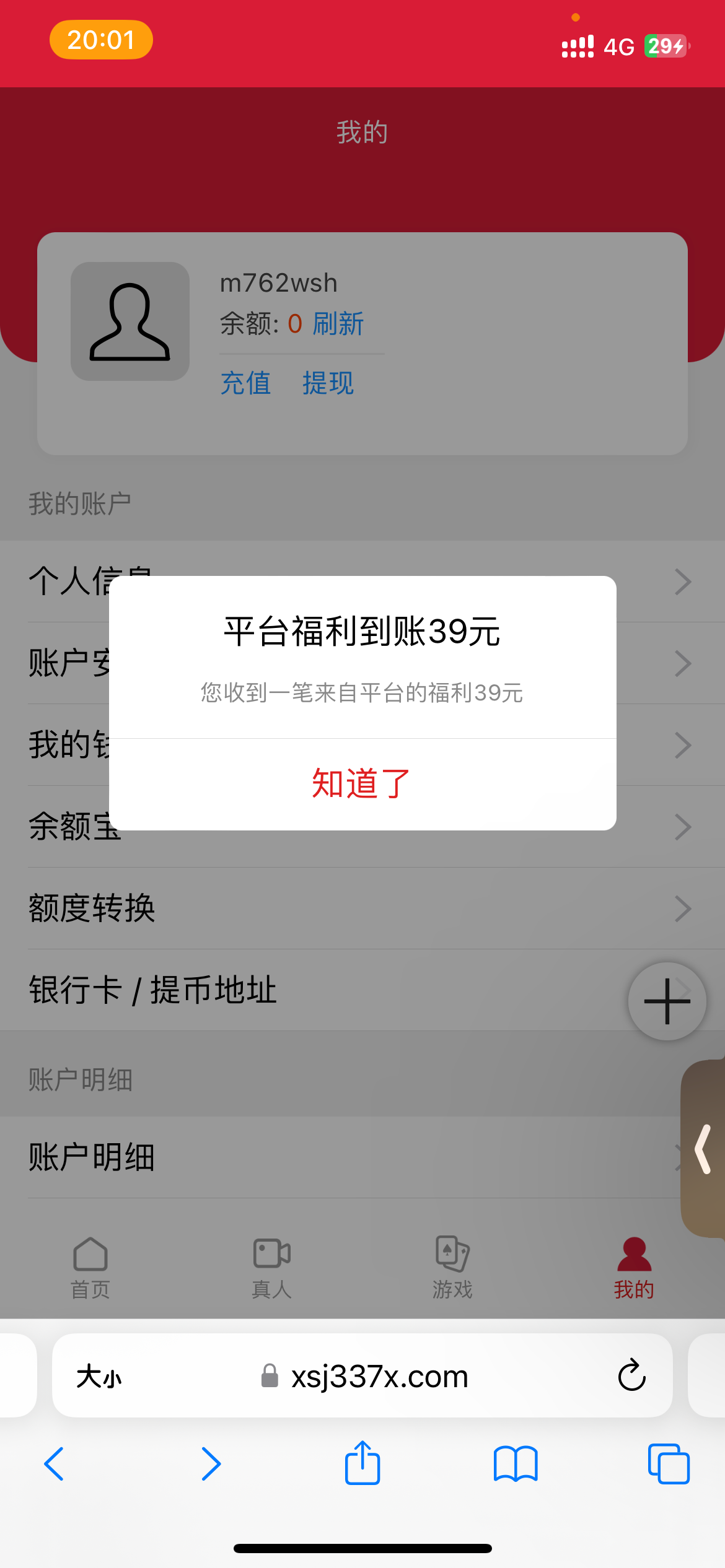725x1568 pixels.
Task: Tap the plus floating action button
Action: [x=666, y=1001]
